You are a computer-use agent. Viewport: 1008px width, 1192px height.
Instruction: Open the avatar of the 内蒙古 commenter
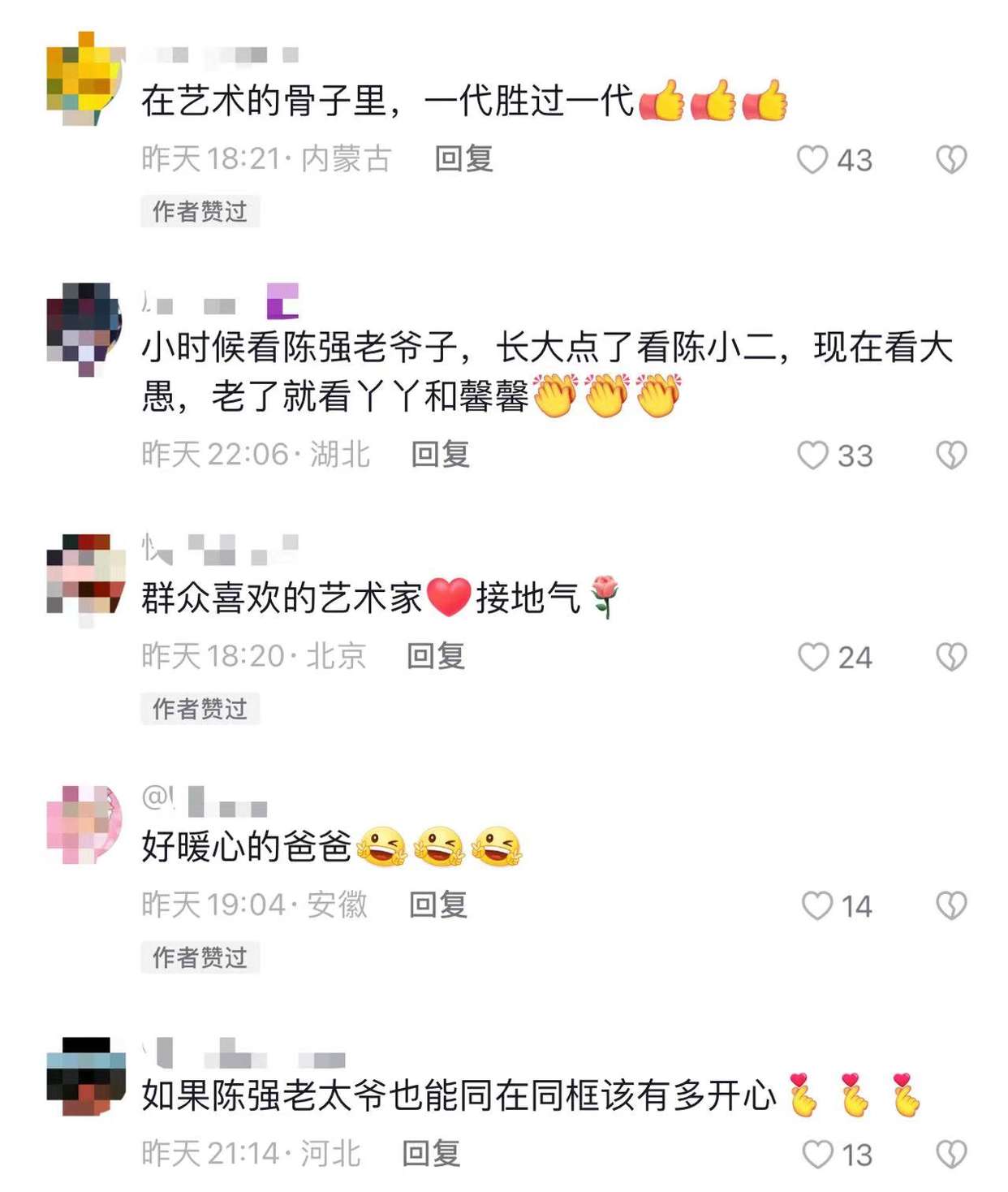(x=85, y=79)
